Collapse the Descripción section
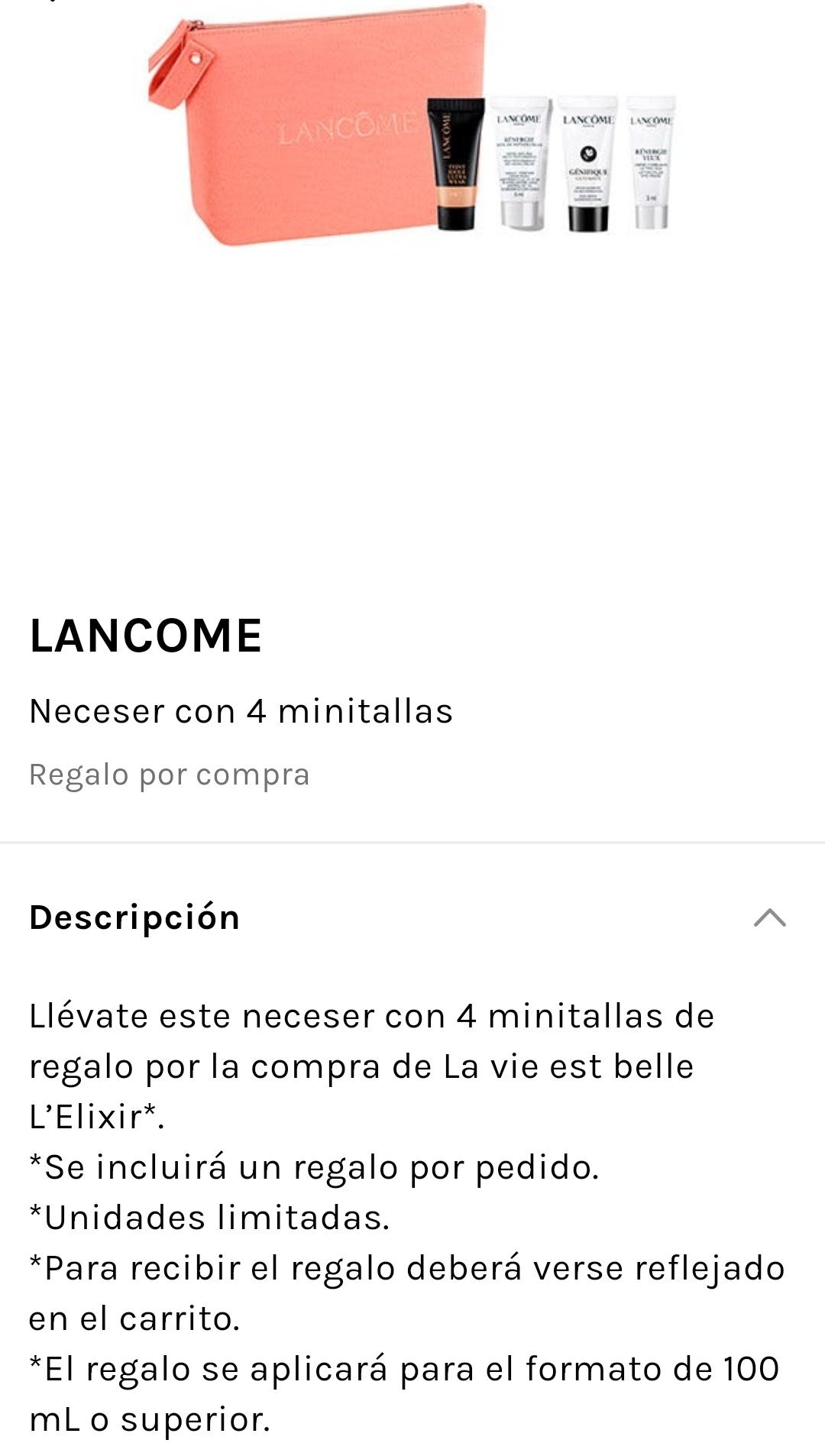 point(769,917)
